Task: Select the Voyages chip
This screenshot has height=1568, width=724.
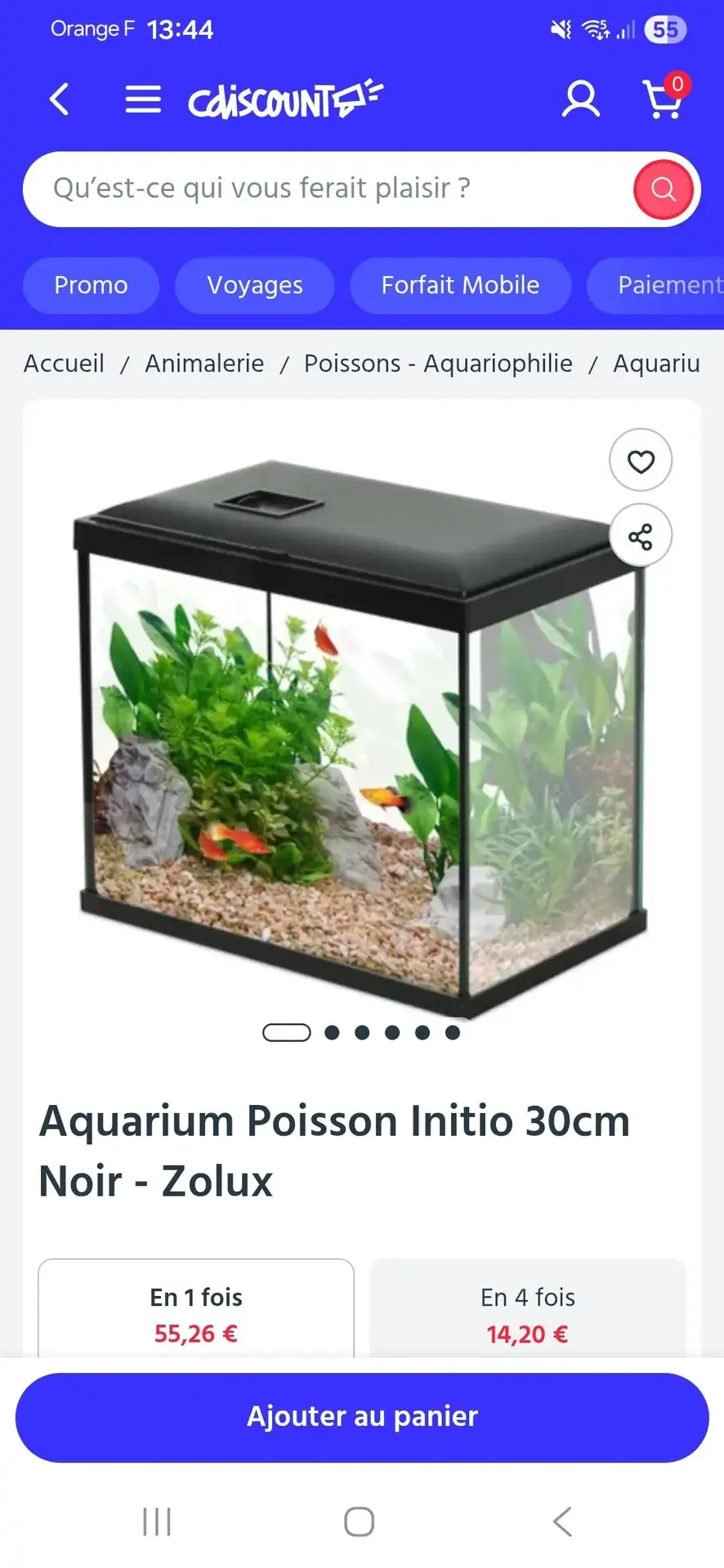Action: pos(254,285)
